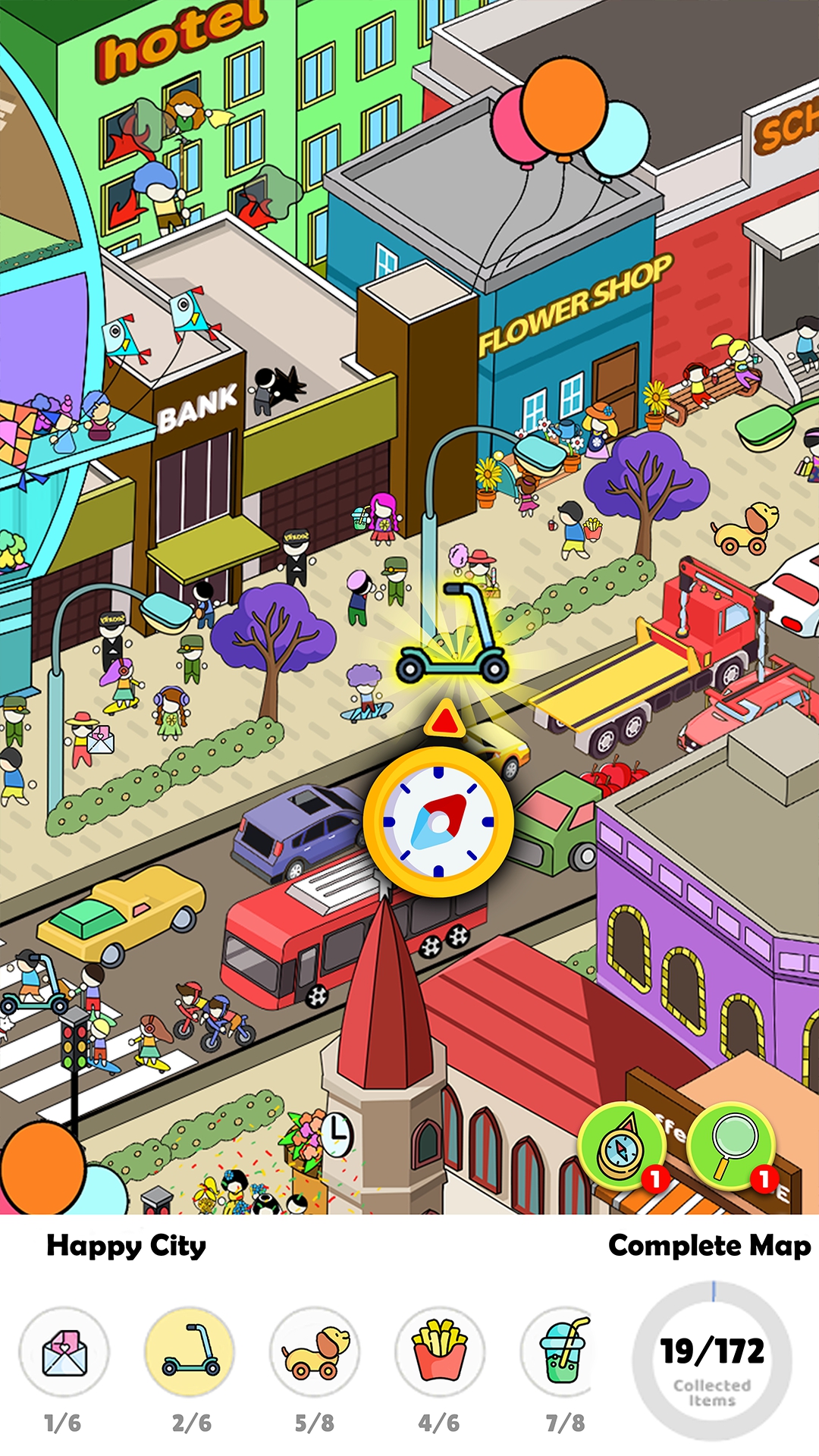
Task: Select the toy dog item showing 5/8
Action: [315, 1353]
